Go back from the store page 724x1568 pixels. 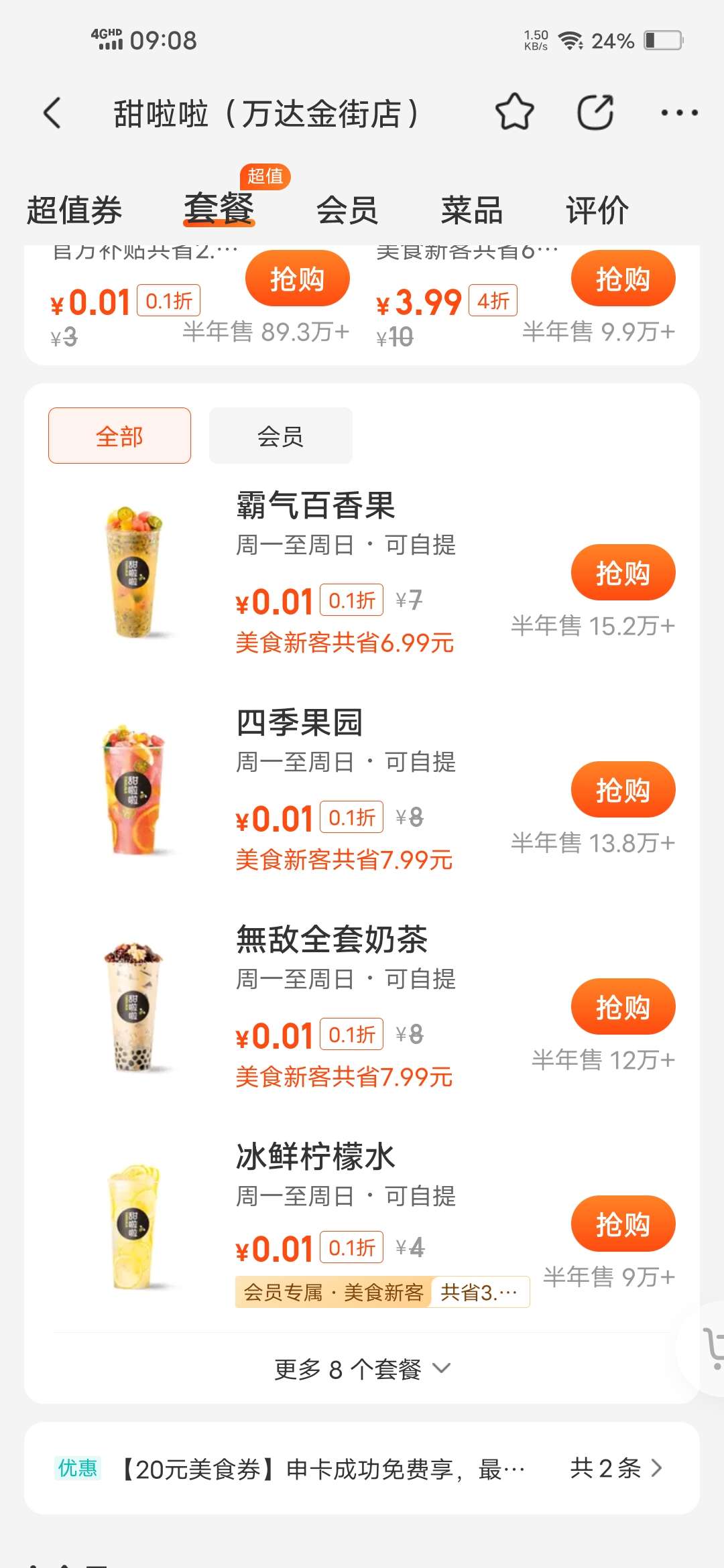(52, 113)
